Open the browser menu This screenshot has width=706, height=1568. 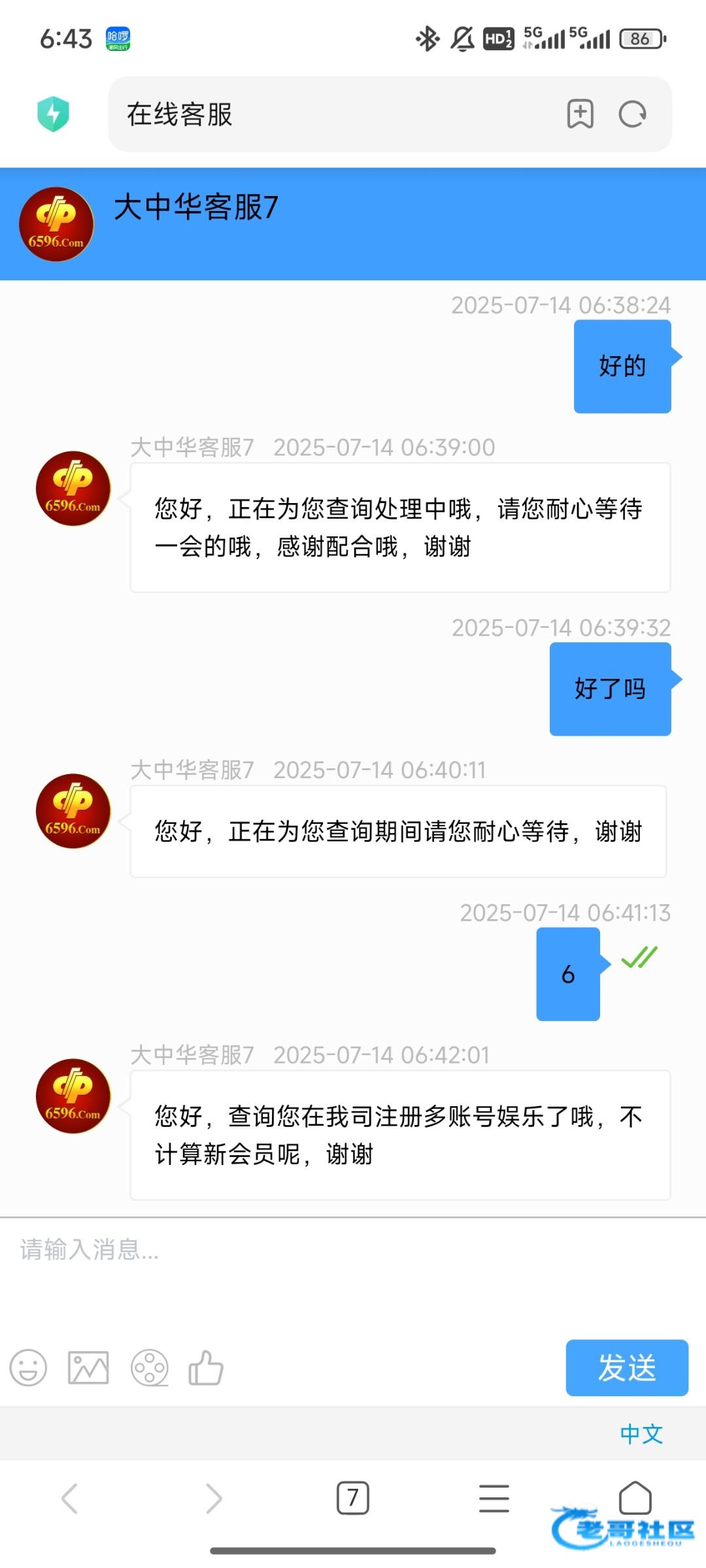(x=494, y=1498)
